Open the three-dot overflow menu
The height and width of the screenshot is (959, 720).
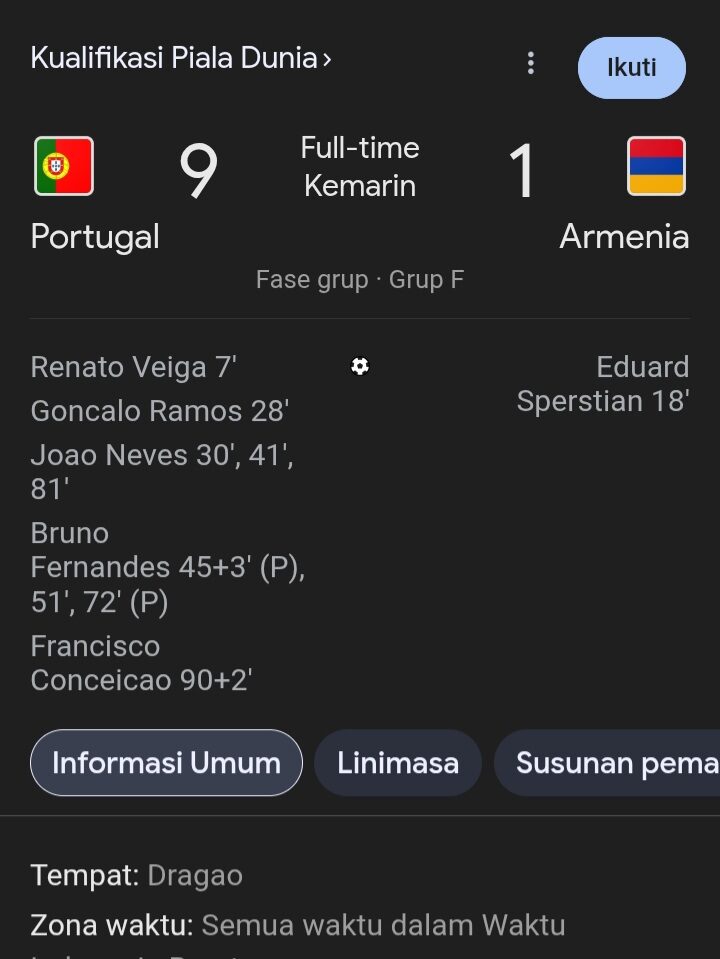530,63
